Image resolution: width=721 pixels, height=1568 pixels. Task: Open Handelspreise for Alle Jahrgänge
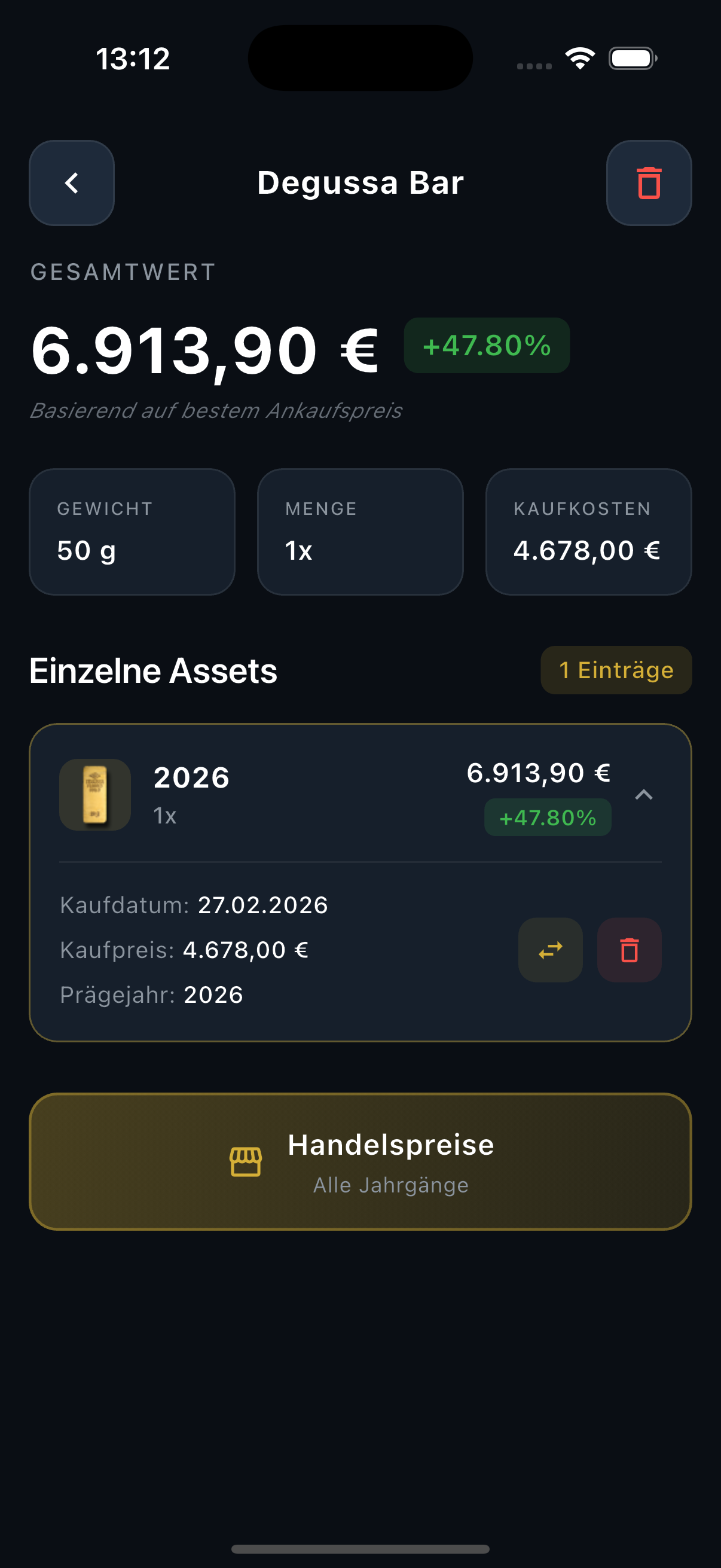[360, 1161]
